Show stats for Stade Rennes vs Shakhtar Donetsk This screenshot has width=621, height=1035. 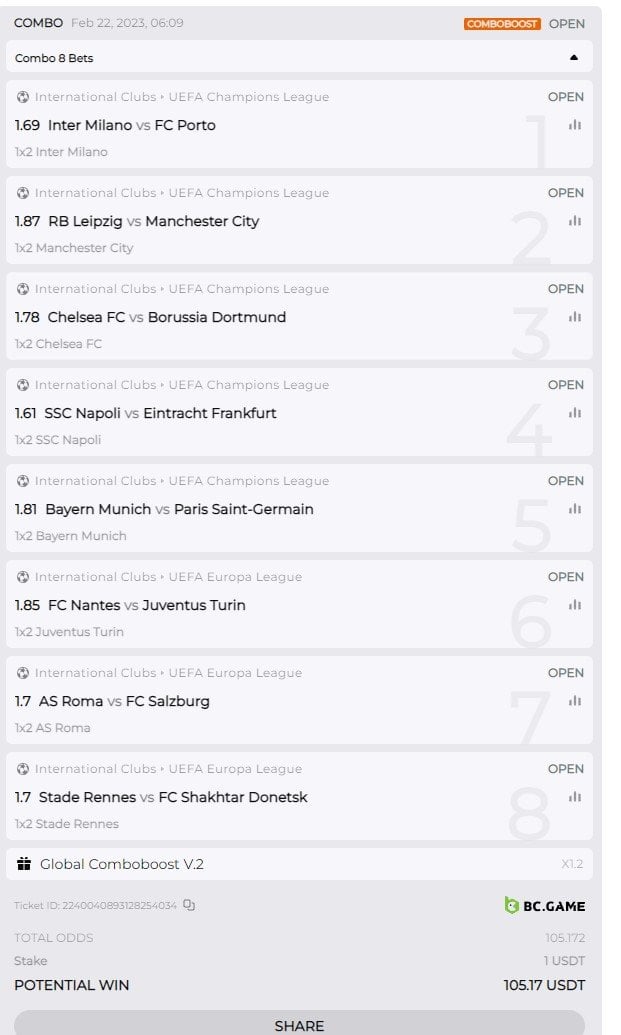(575, 797)
